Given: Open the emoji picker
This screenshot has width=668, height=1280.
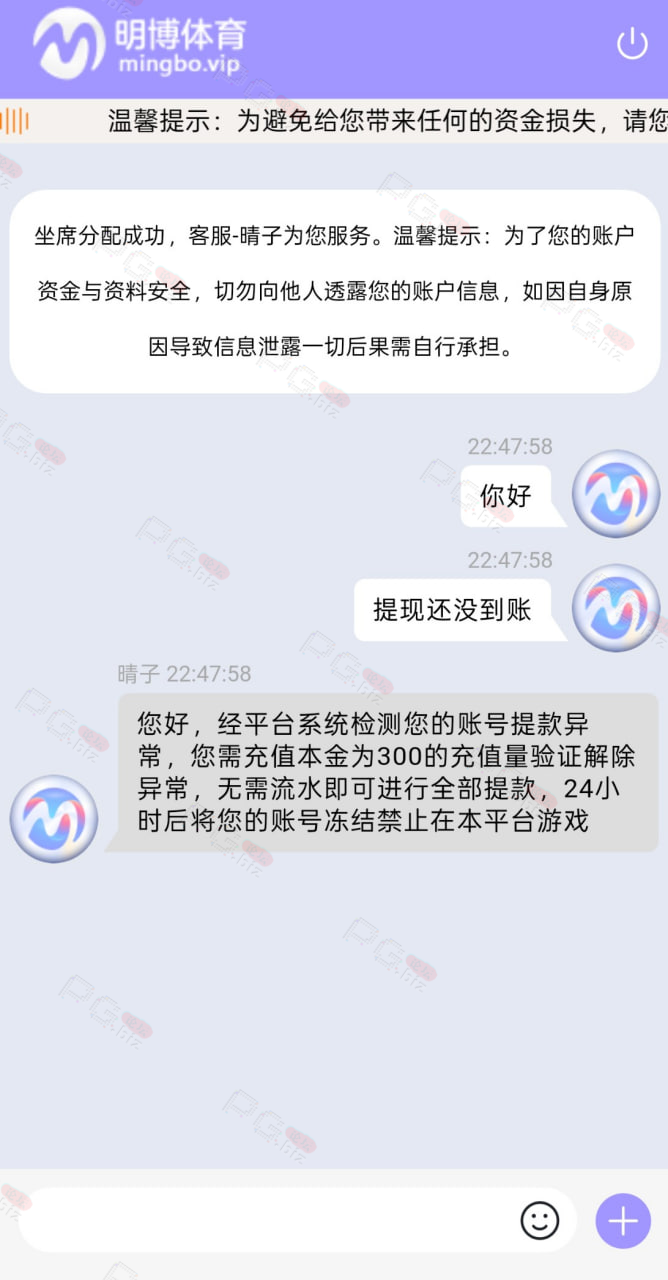Looking at the screenshot, I should coord(540,1220).
